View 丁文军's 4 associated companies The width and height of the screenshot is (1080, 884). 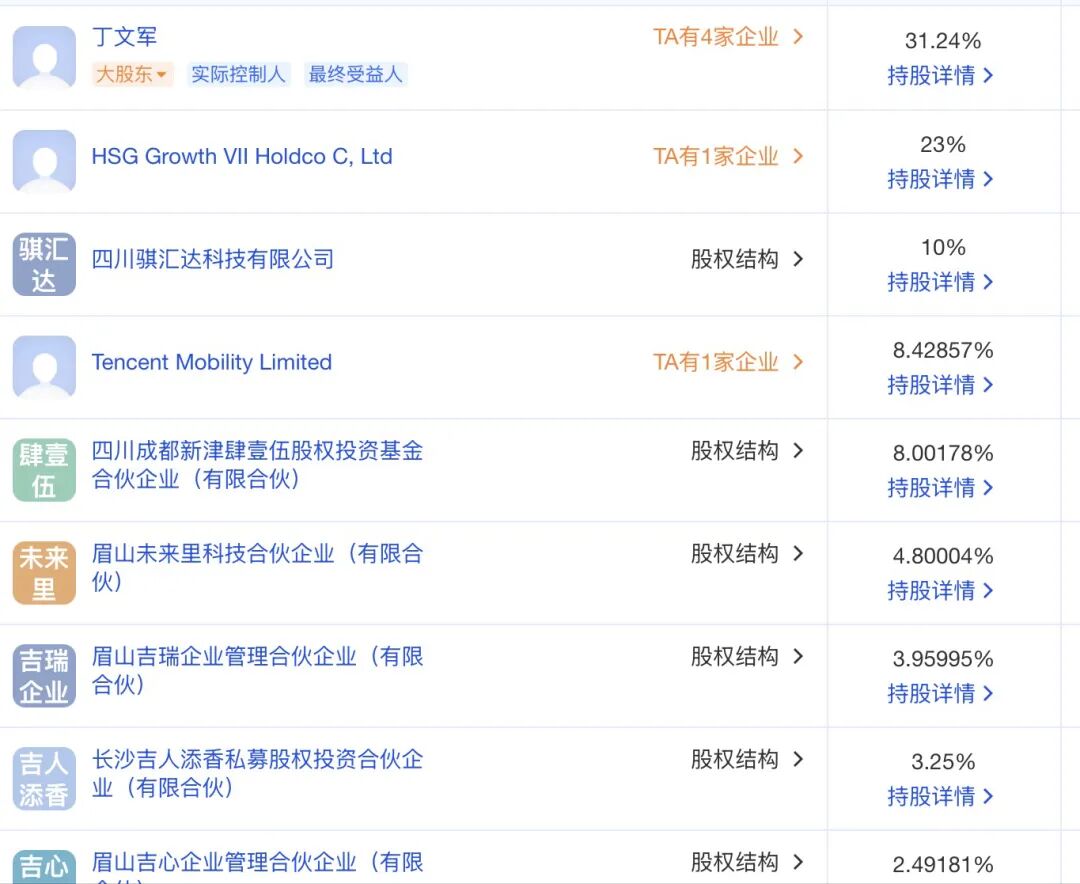727,37
